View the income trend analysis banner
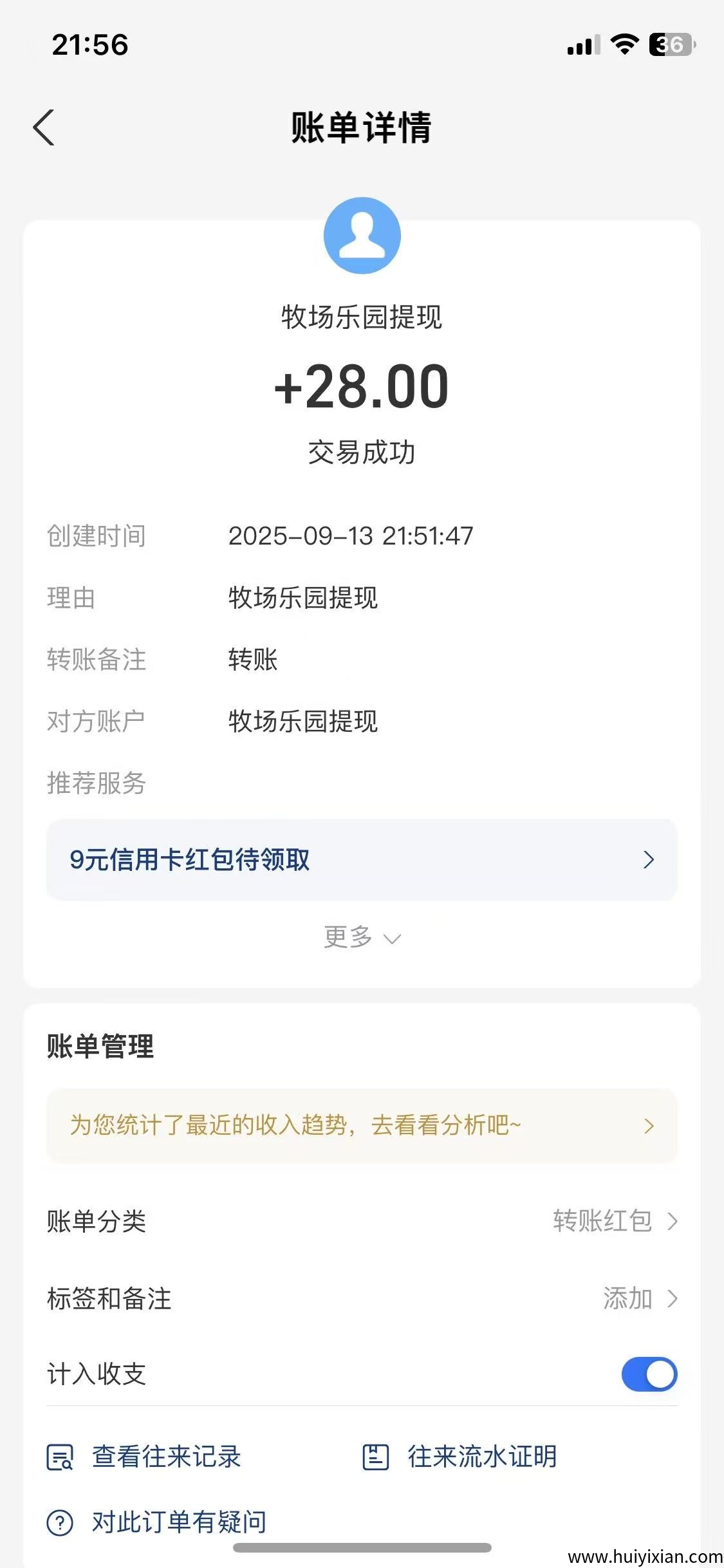 click(x=362, y=1125)
